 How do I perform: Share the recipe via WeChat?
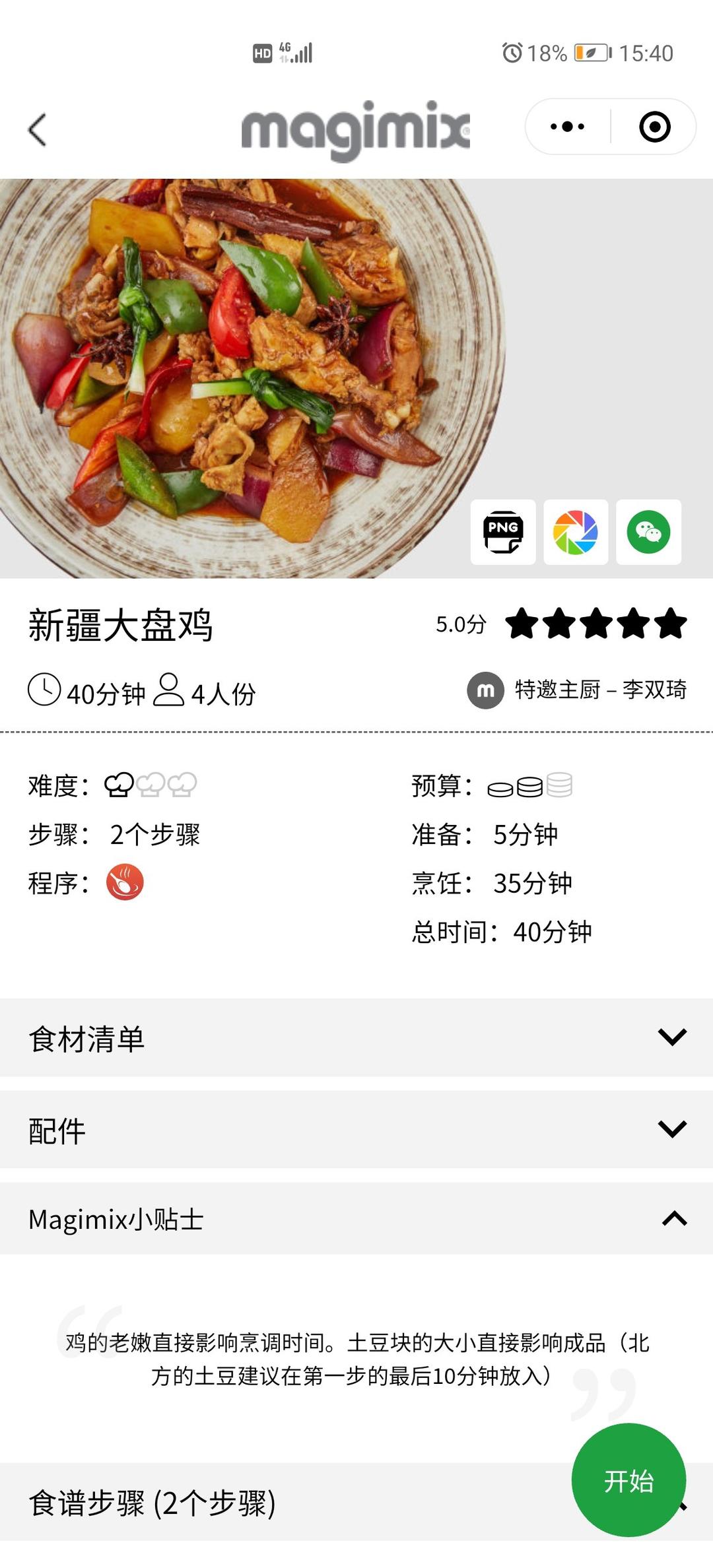click(x=648, y=532)
